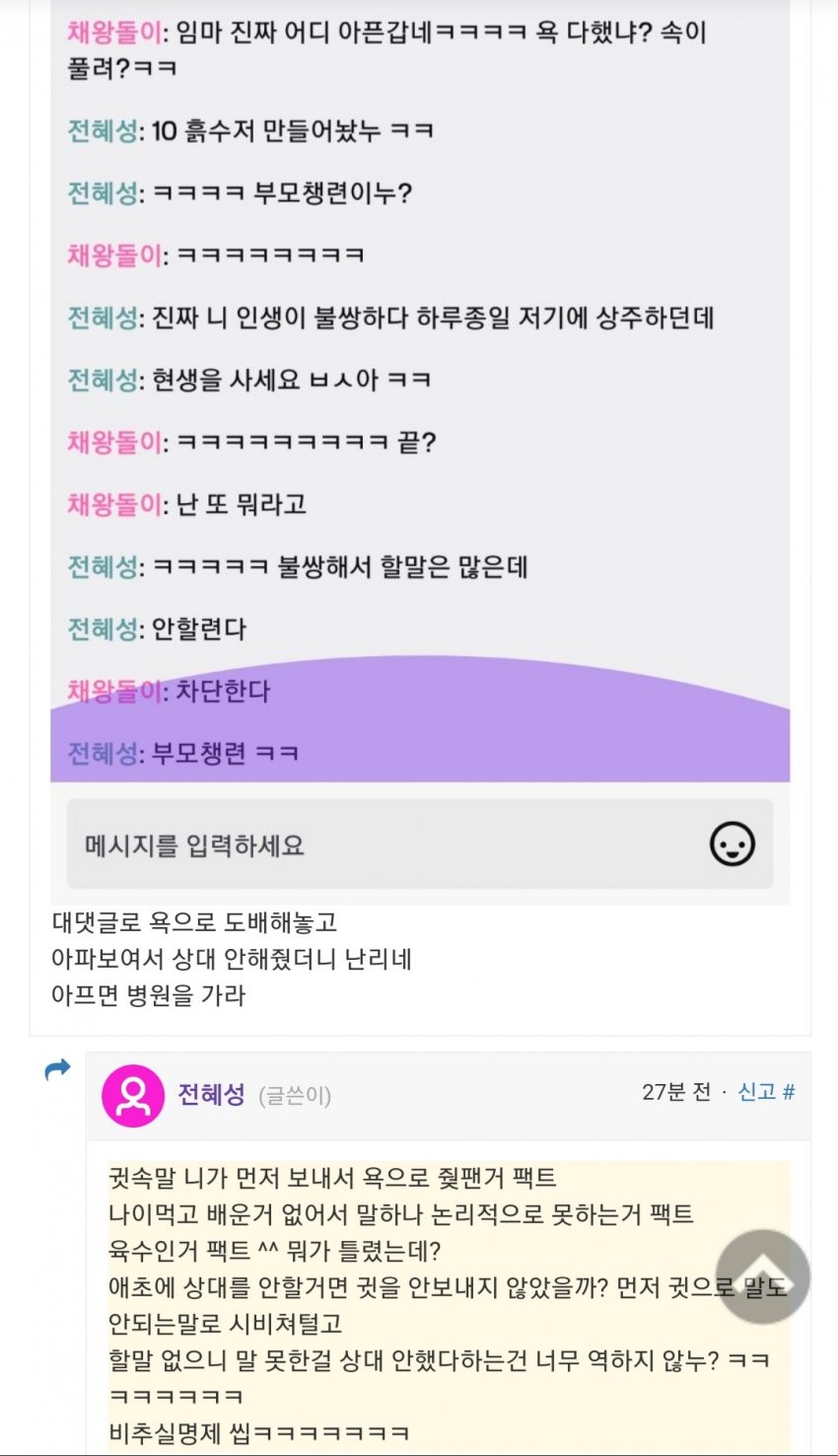Tap the scroll-to-top arrow button
The width and height of the screenshot is (838, 1456).
pyautogui.click(x=761, y=1276)
